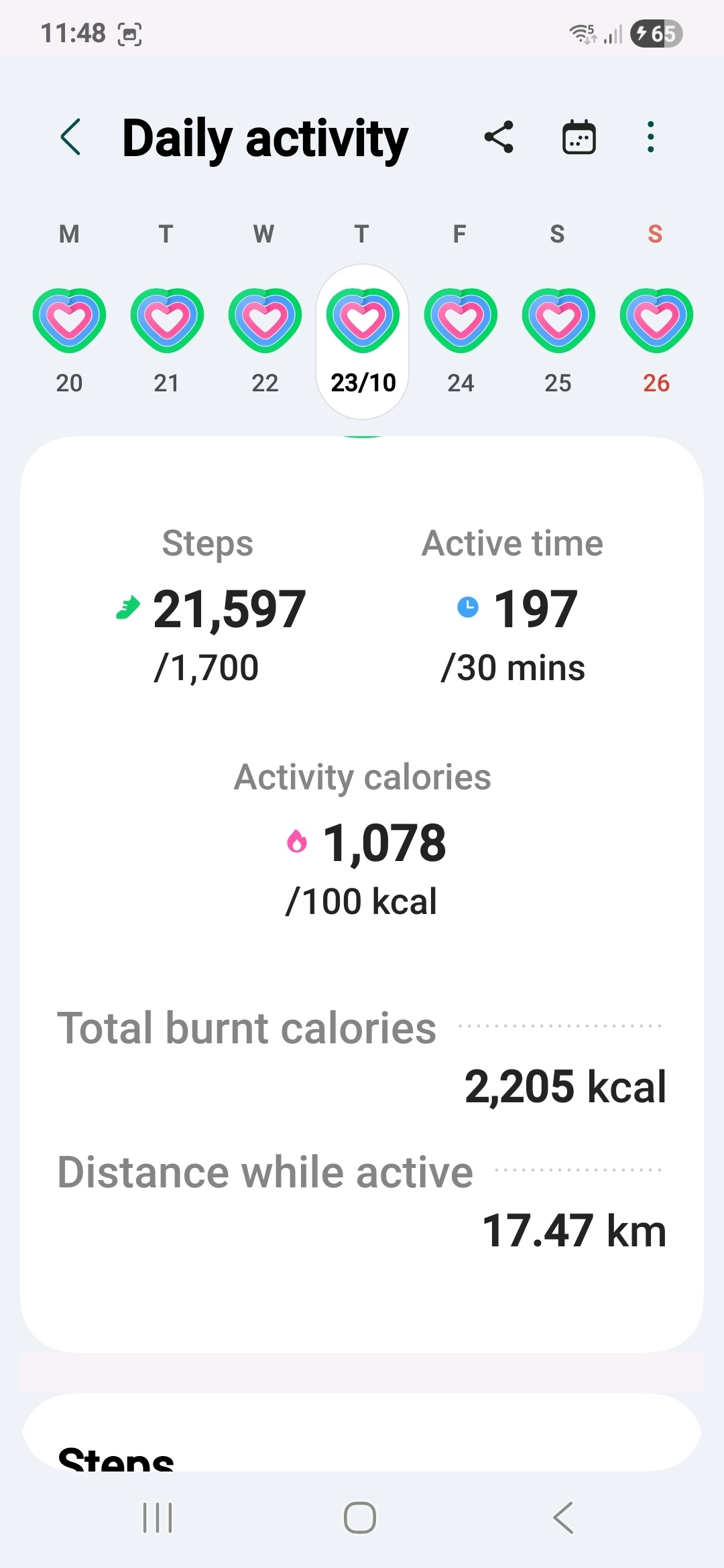Select Saturday the 25th
Viewport: 724px width, 1568px height.
558,322
